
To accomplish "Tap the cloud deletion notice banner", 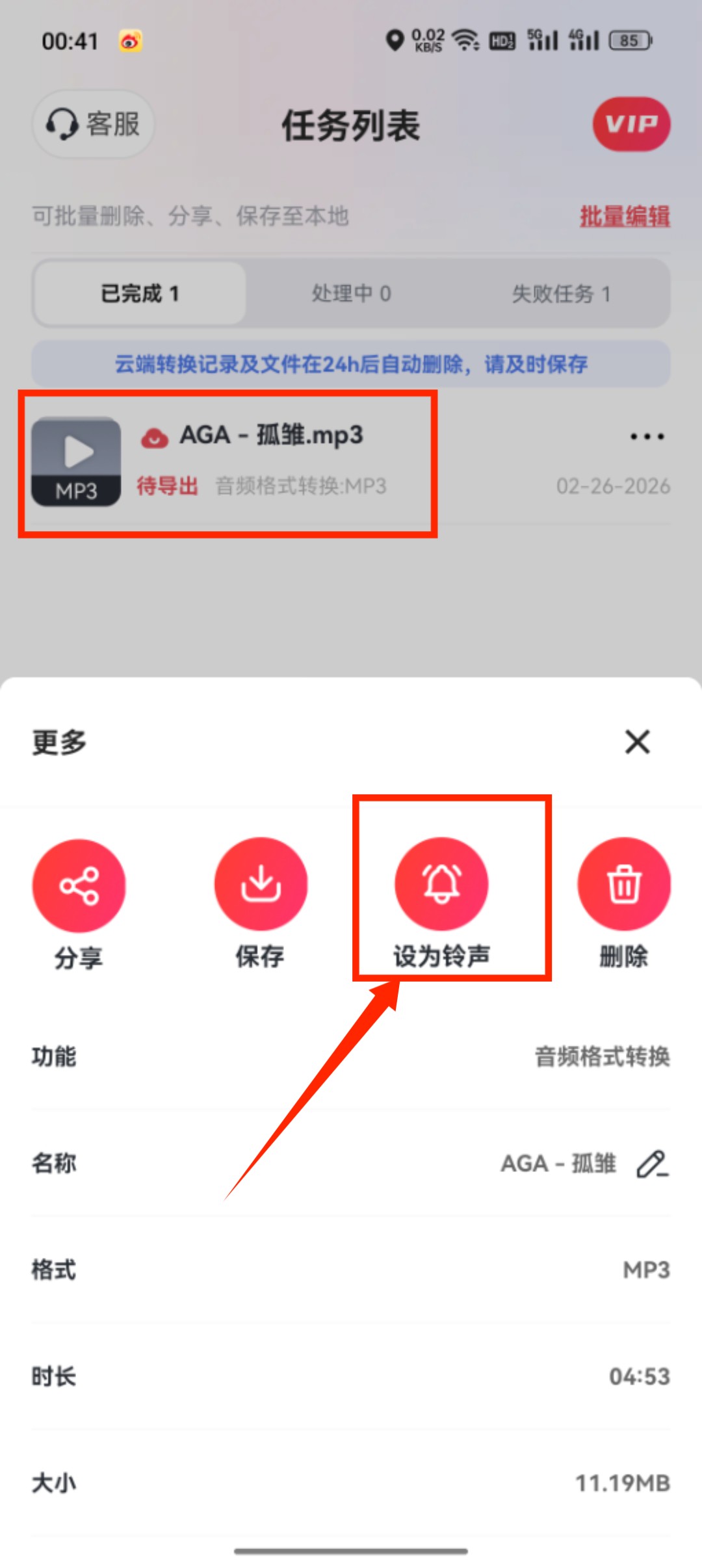I will click(350, 365).
